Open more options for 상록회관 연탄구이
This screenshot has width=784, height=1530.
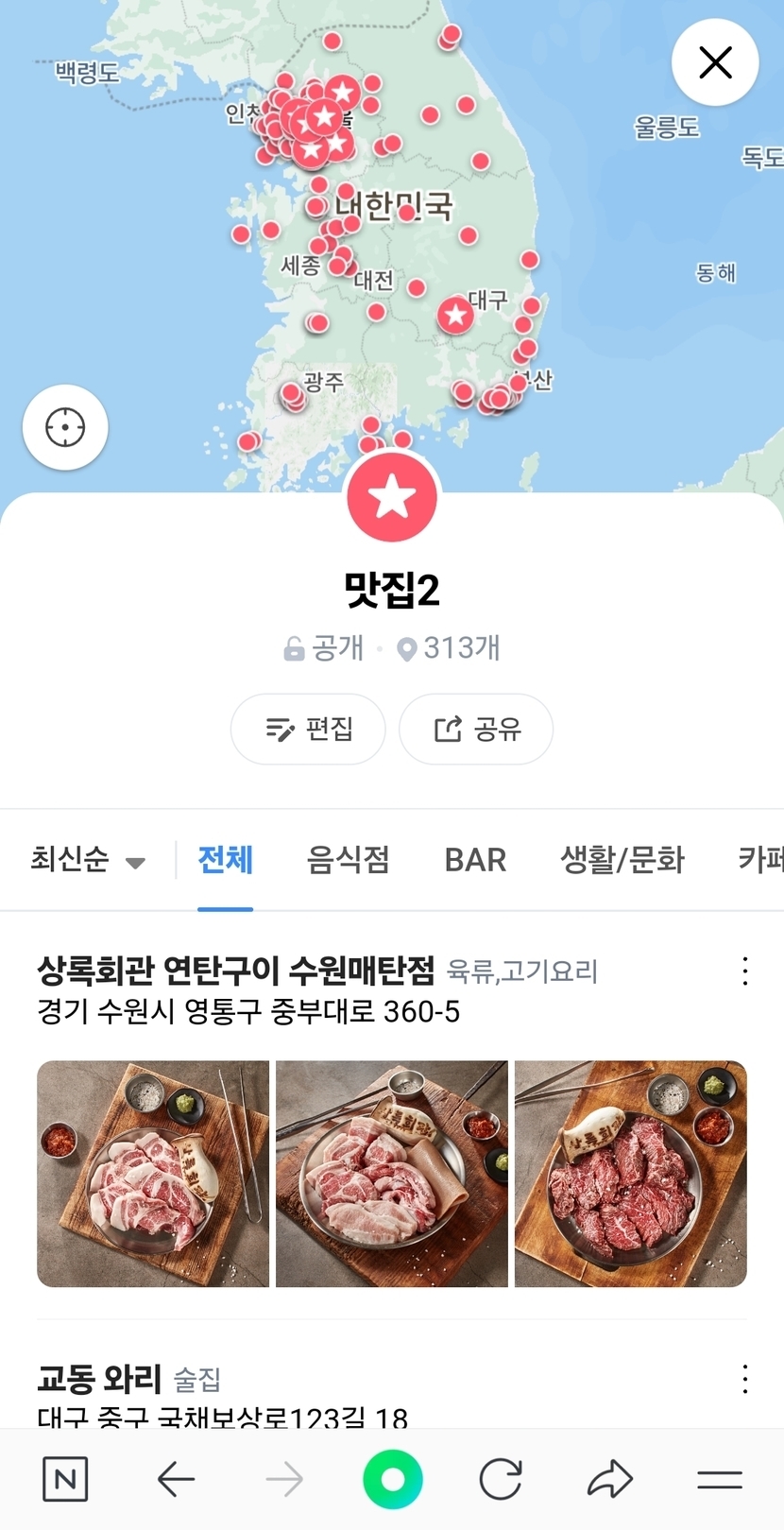point(745,971)
